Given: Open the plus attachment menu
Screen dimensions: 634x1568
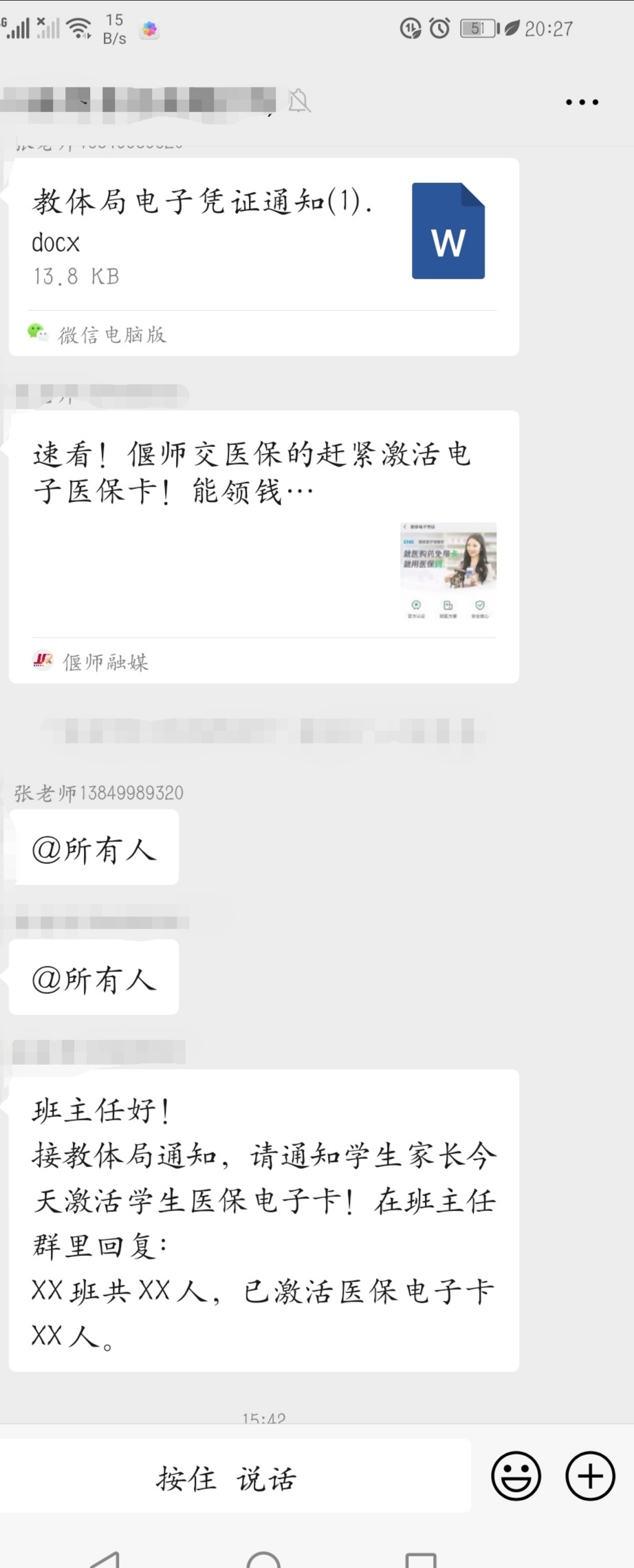Looking at the screenshot, I should [x=589, y=1476].
